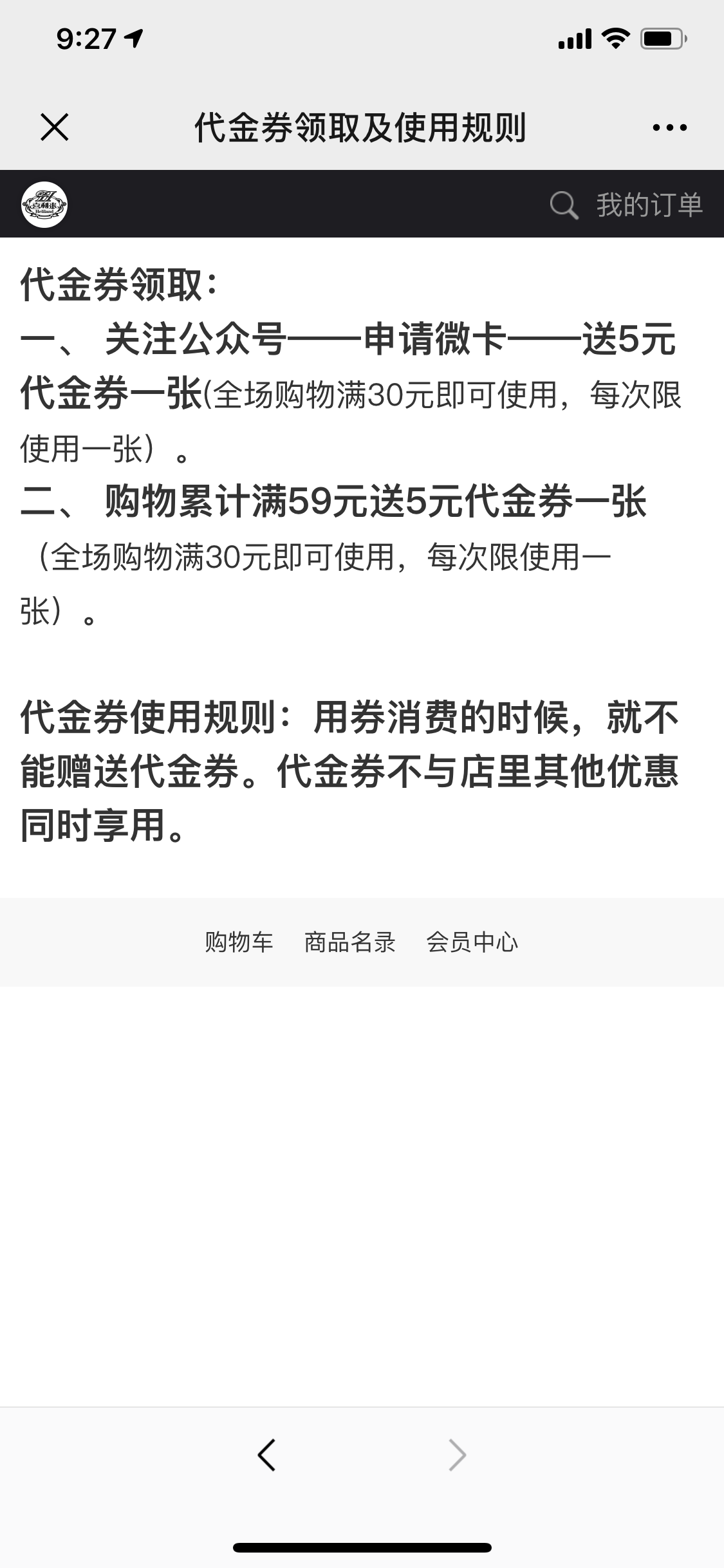Open 会员中心 member center
This screenshot has height=1568, width=724.
pos(472,942)
